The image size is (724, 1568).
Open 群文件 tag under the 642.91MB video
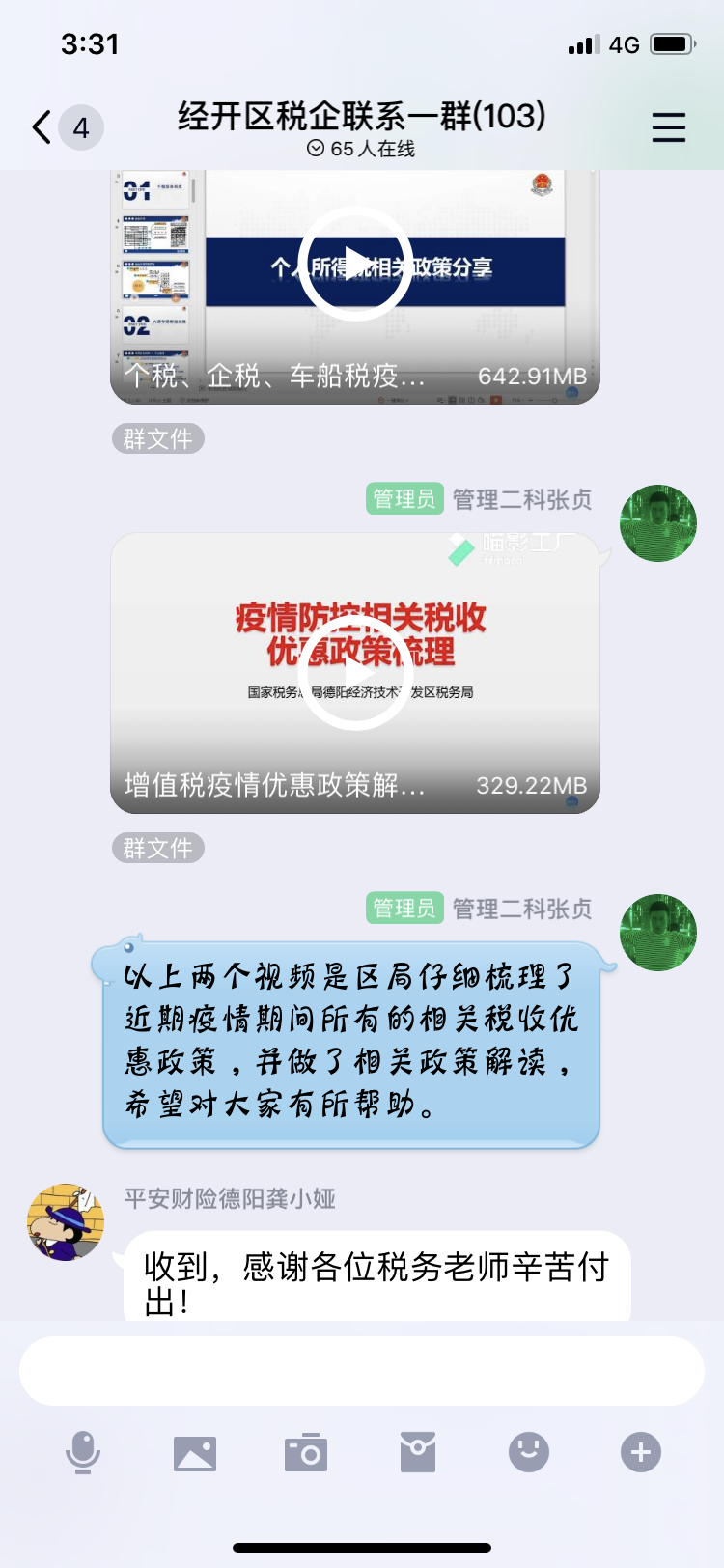pos(157,439)
